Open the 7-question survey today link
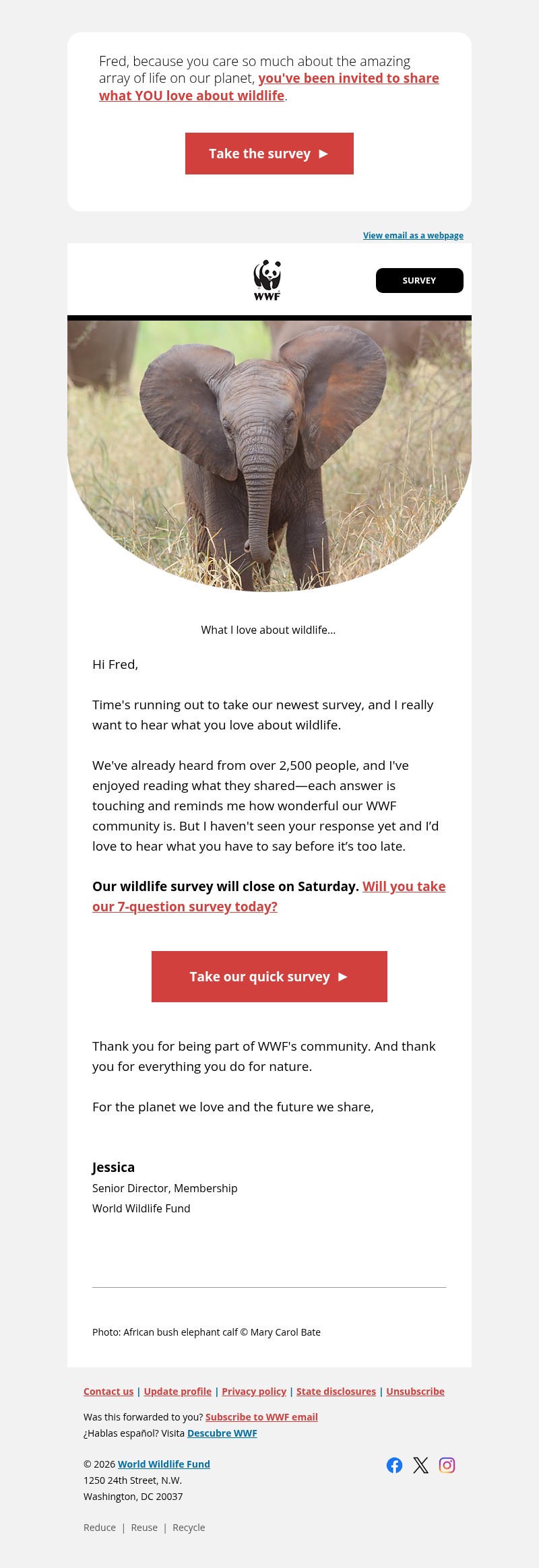Viewport: 539px width, 1568px height. (x=185, y=906)
